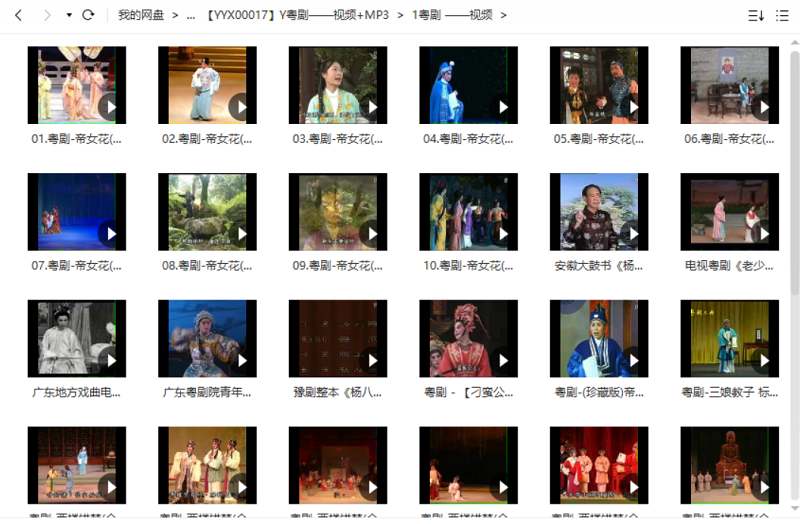Play video 01.粤剧-帝女花
This screenshot has width=800, height=524.
(x=76, y=85)
